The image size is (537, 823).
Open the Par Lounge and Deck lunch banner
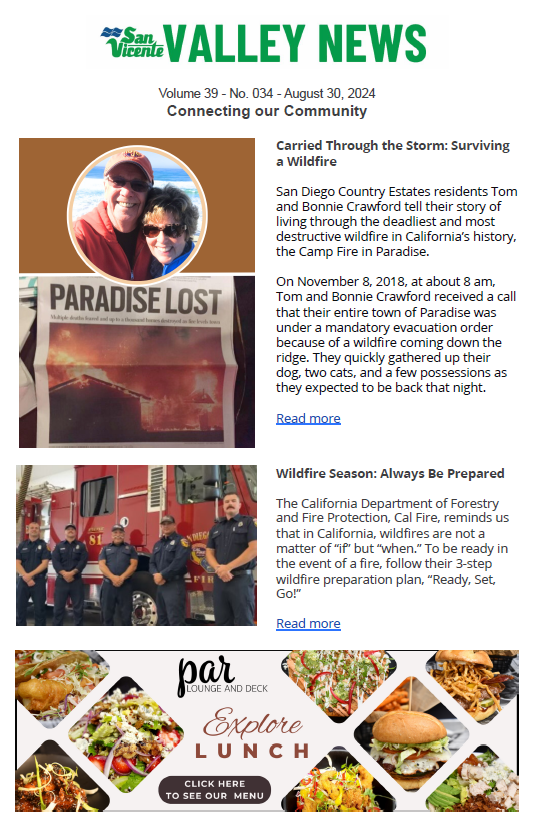[267, 731]
